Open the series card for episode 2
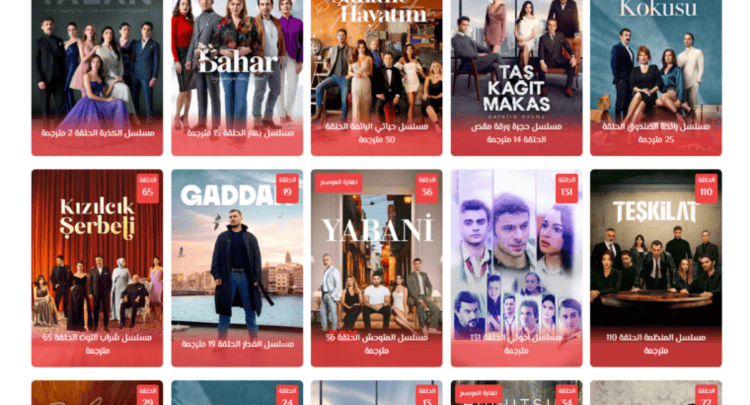The width and height of the screenshot is (750, 405). [96, 70]
